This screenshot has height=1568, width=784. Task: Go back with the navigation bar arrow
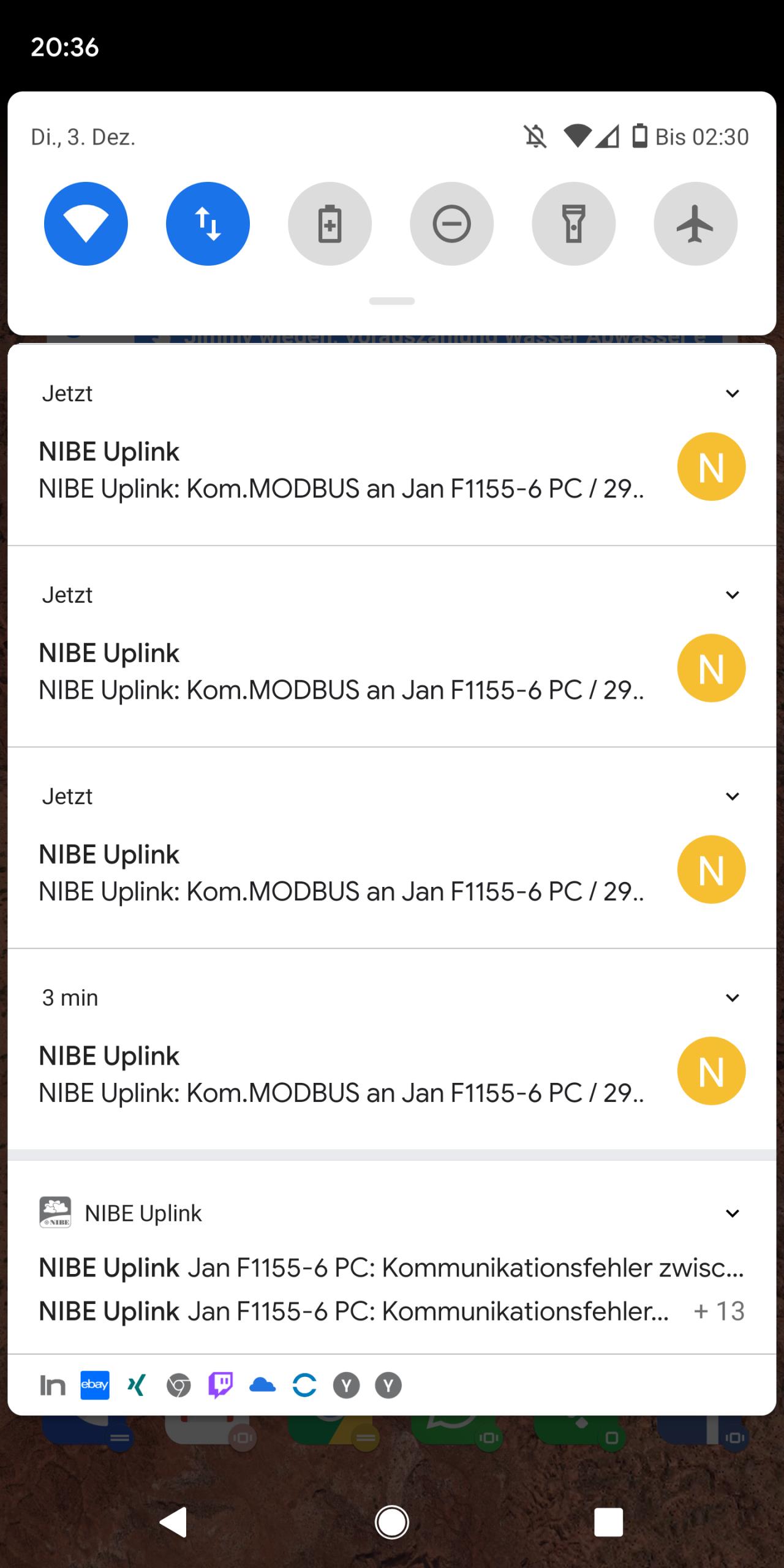tap(173, 1522)
